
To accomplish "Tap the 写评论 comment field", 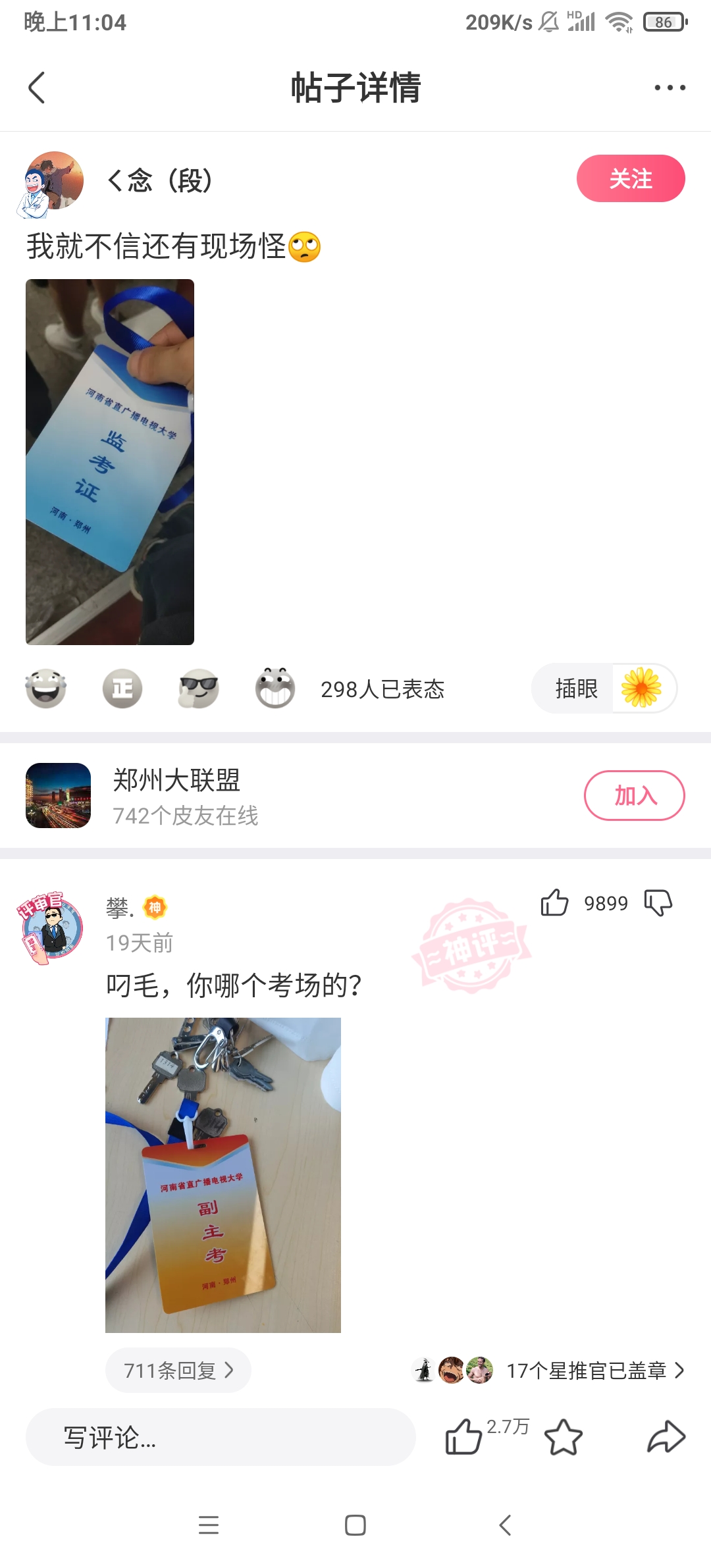I will tap(221, 1437).
